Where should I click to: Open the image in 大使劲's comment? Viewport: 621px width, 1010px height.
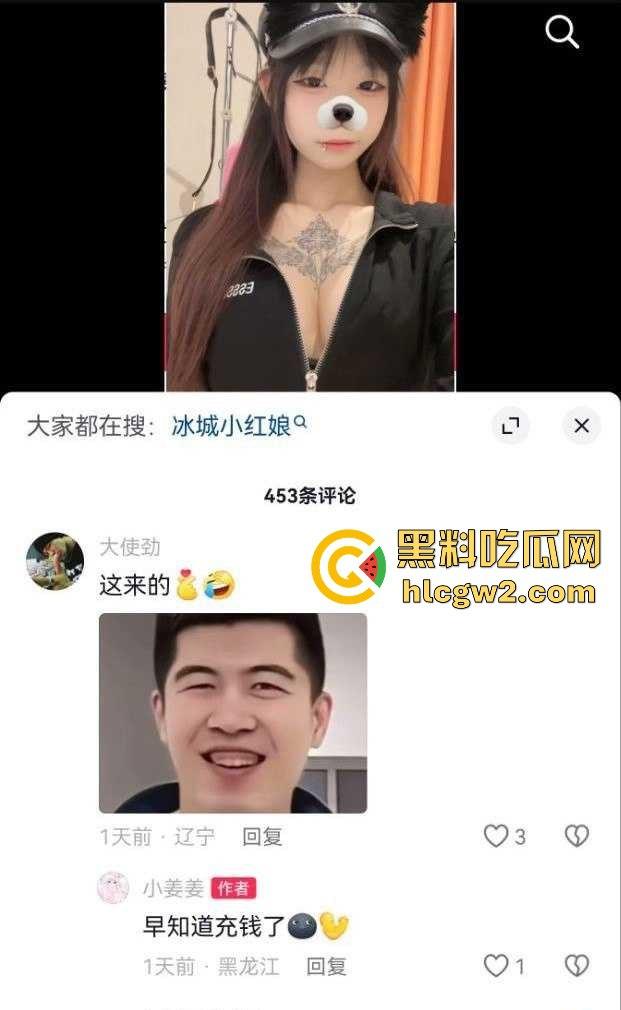pyautogui.click(x=232, y=712)
